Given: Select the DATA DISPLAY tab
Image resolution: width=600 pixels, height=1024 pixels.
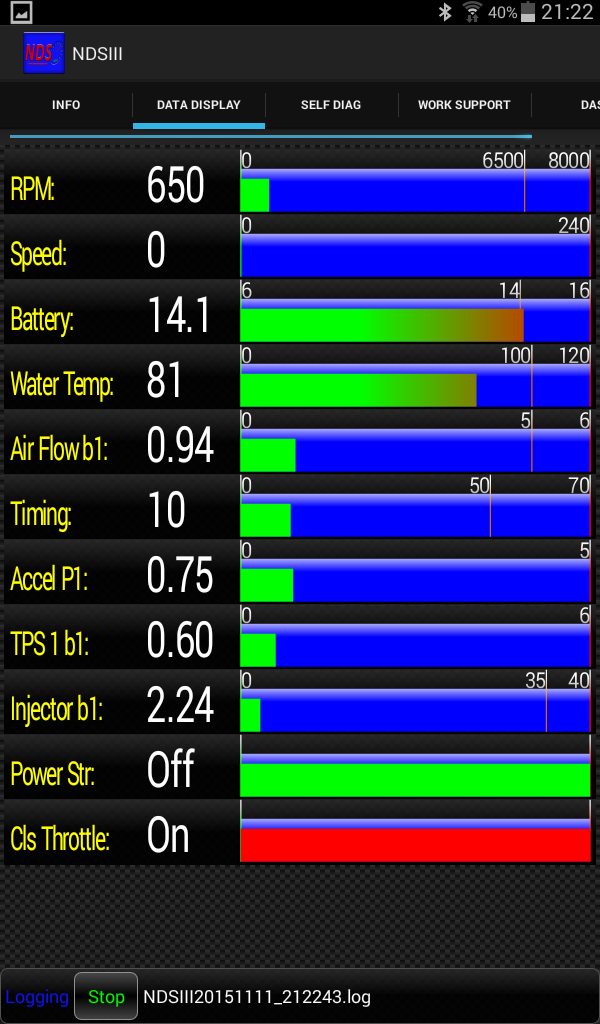Looking at the screenshot, I should 199,104.
